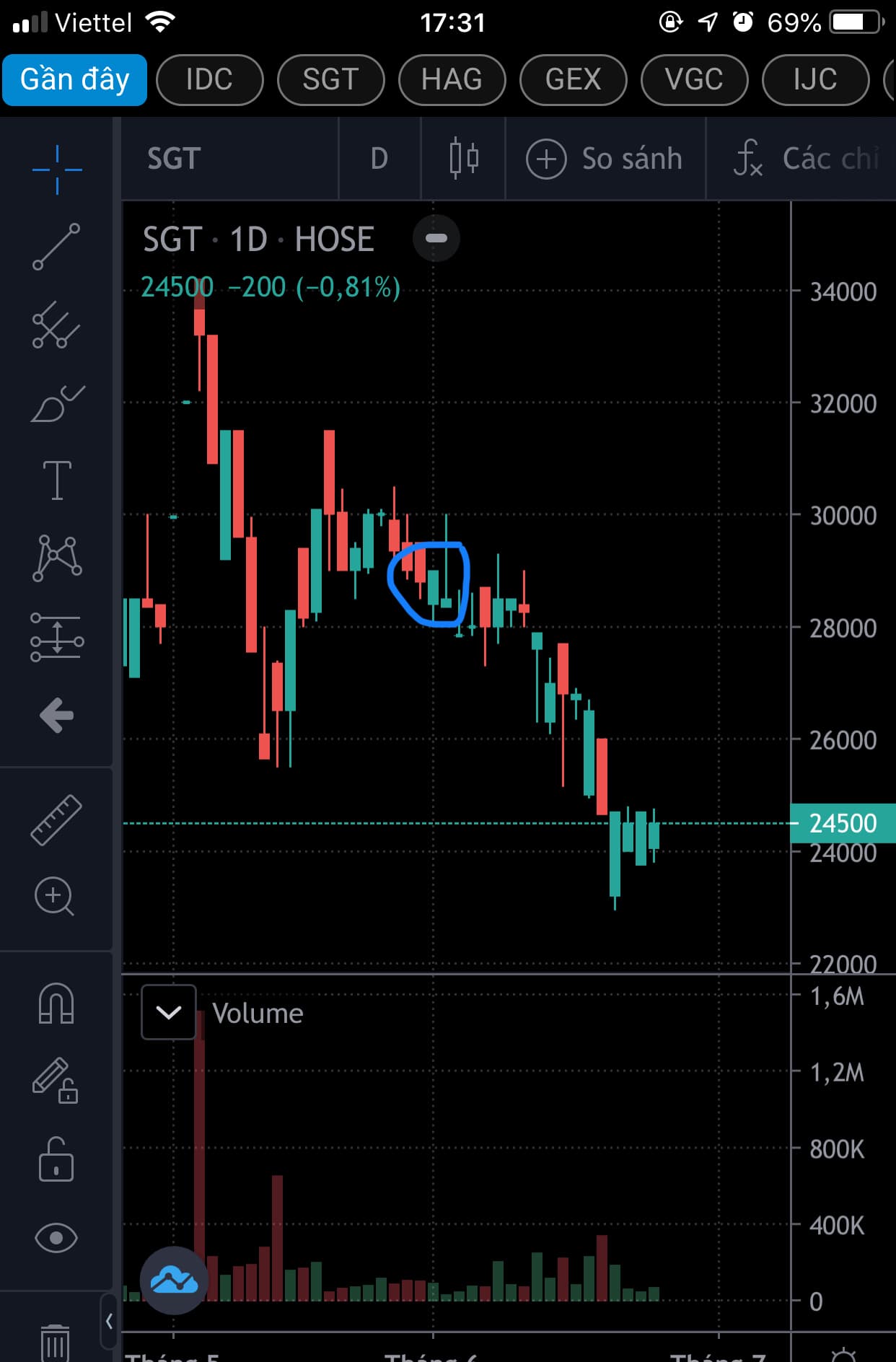Viewport: 896px width, 1362px height.
Task: Open the Các chỉ indicators menu
Action: tap(807, 159)
